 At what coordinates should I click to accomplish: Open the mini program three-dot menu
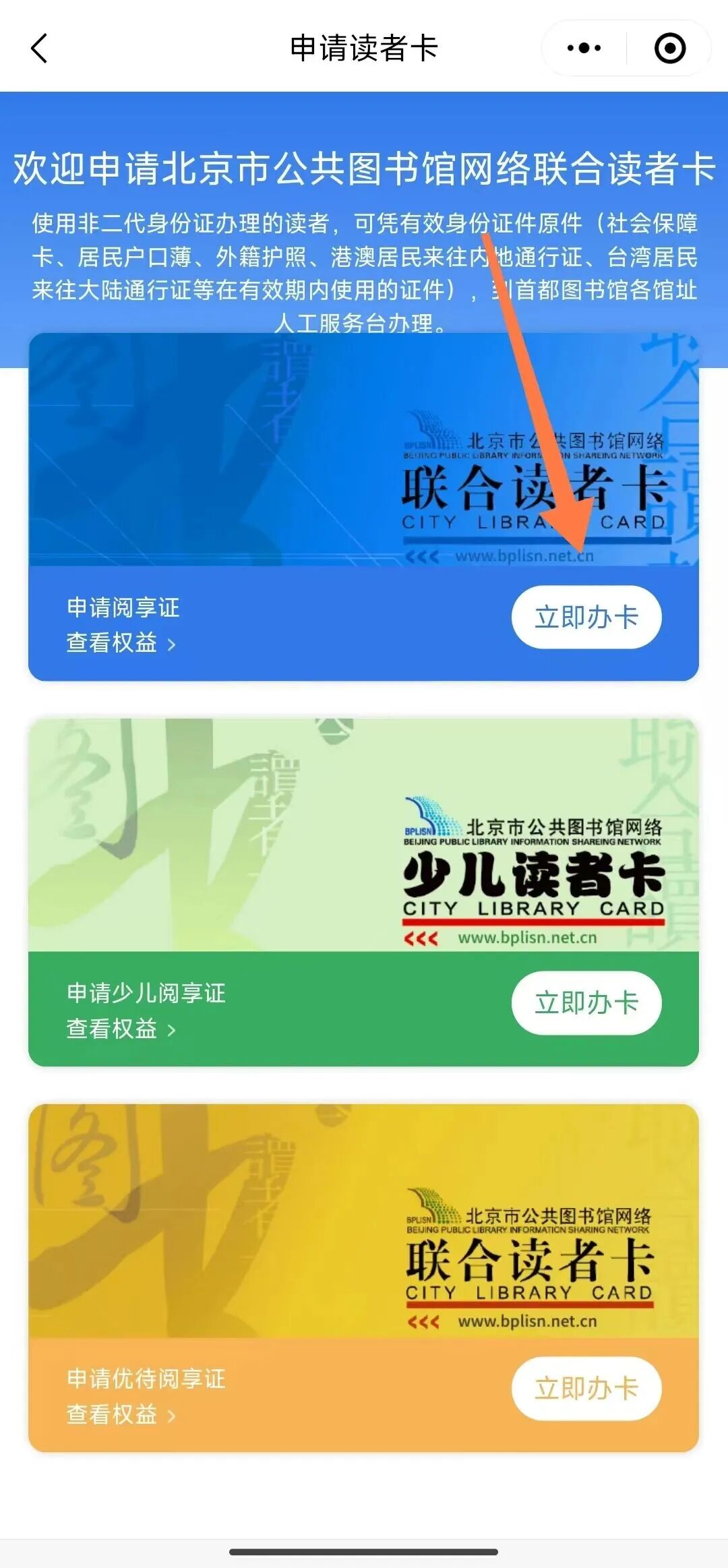[584, 49]
